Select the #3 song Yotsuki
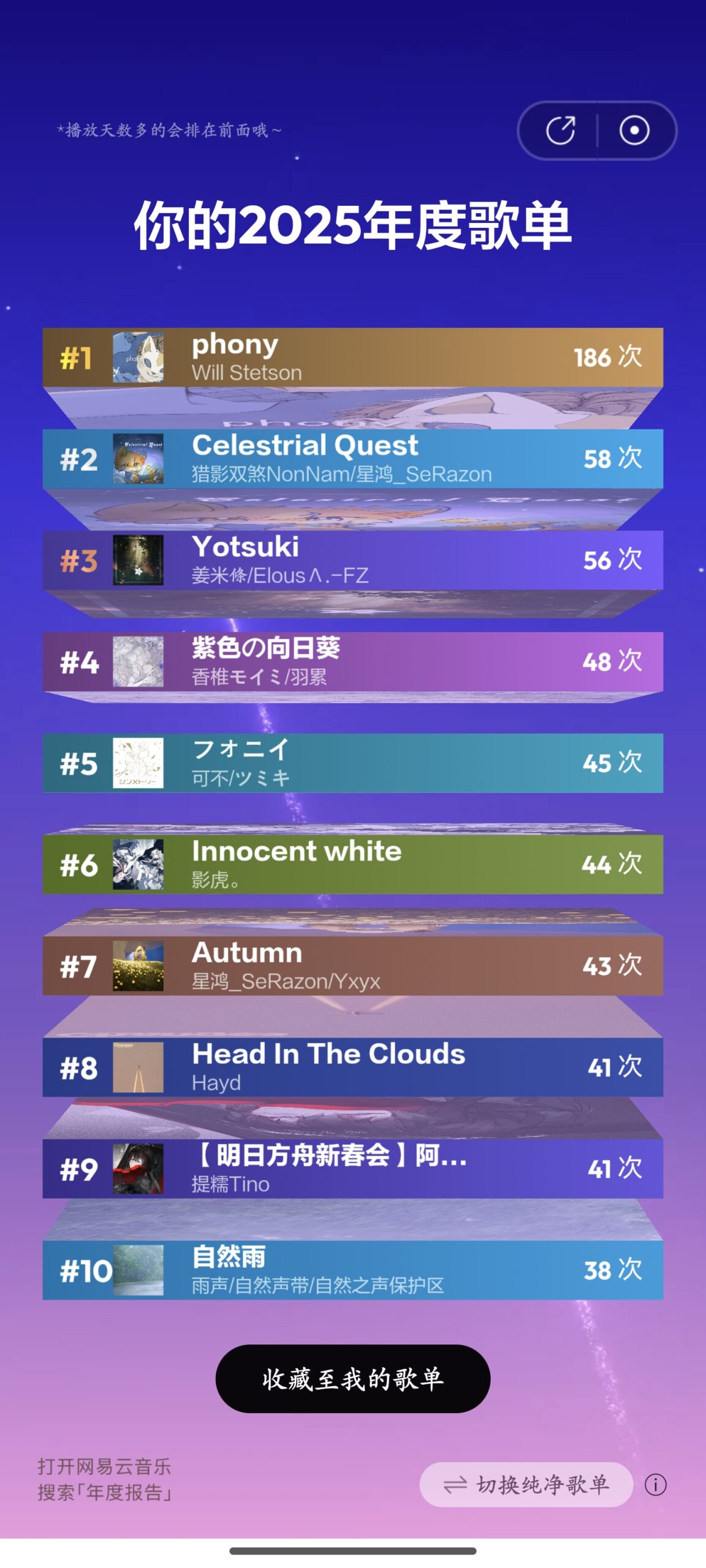This screenshot has height=1568, width=706. click(352, 560)
